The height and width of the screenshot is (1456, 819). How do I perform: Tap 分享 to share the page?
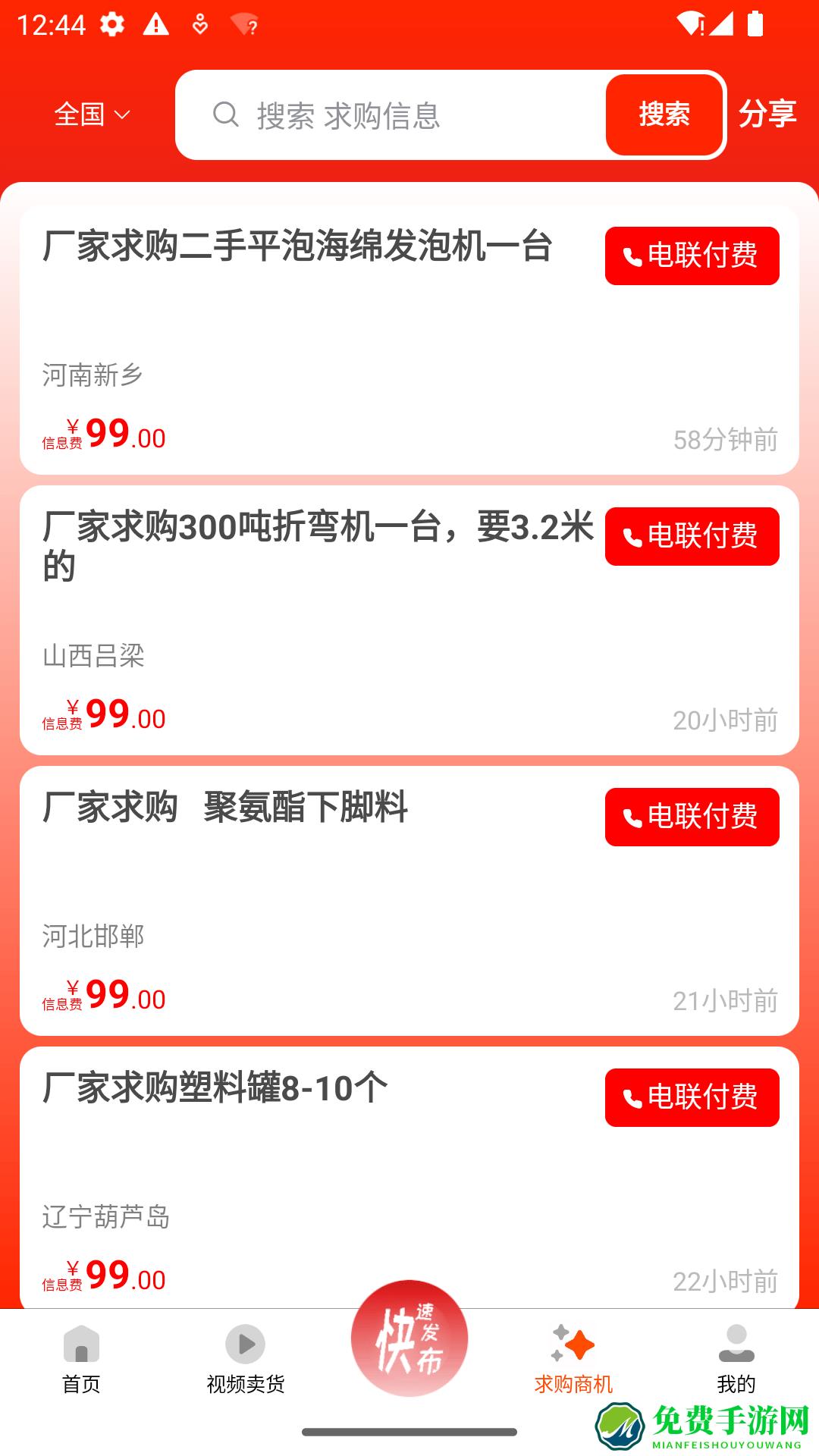(767, 114)
